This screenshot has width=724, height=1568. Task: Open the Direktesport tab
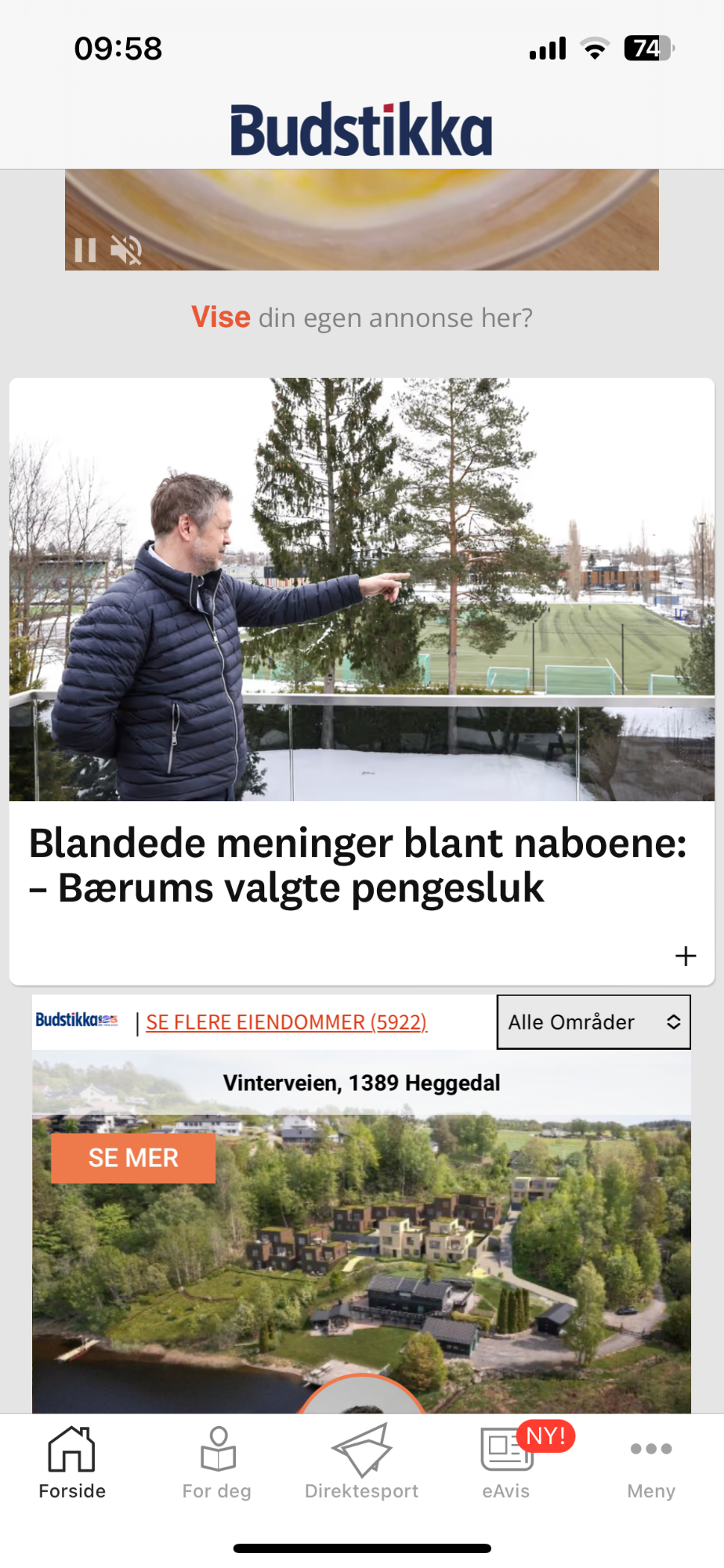[x=362, y=1462]
